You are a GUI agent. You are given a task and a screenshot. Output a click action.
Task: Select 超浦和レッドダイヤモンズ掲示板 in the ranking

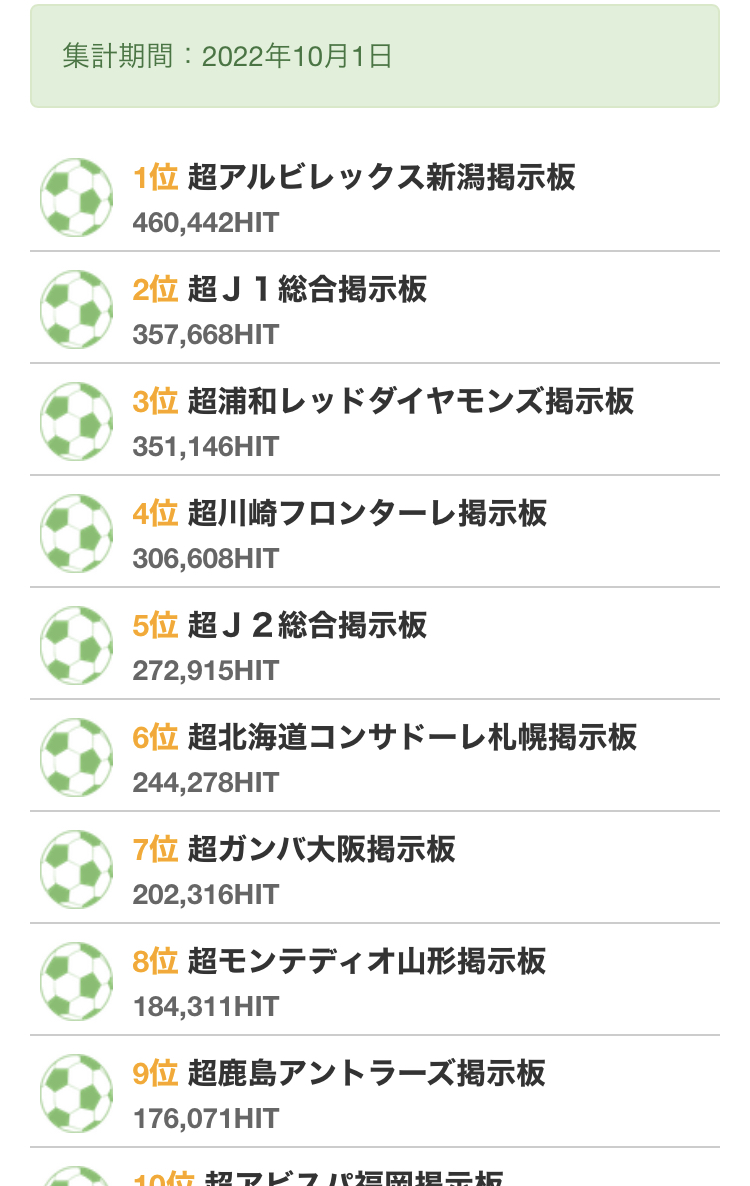pos(410,402)
